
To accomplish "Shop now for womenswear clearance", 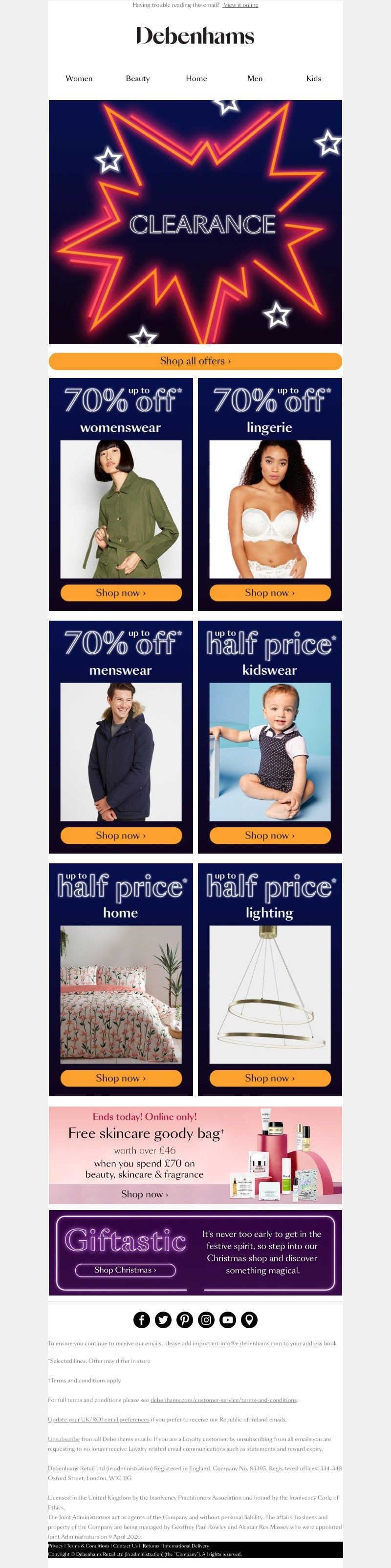I will pos(121,593).
